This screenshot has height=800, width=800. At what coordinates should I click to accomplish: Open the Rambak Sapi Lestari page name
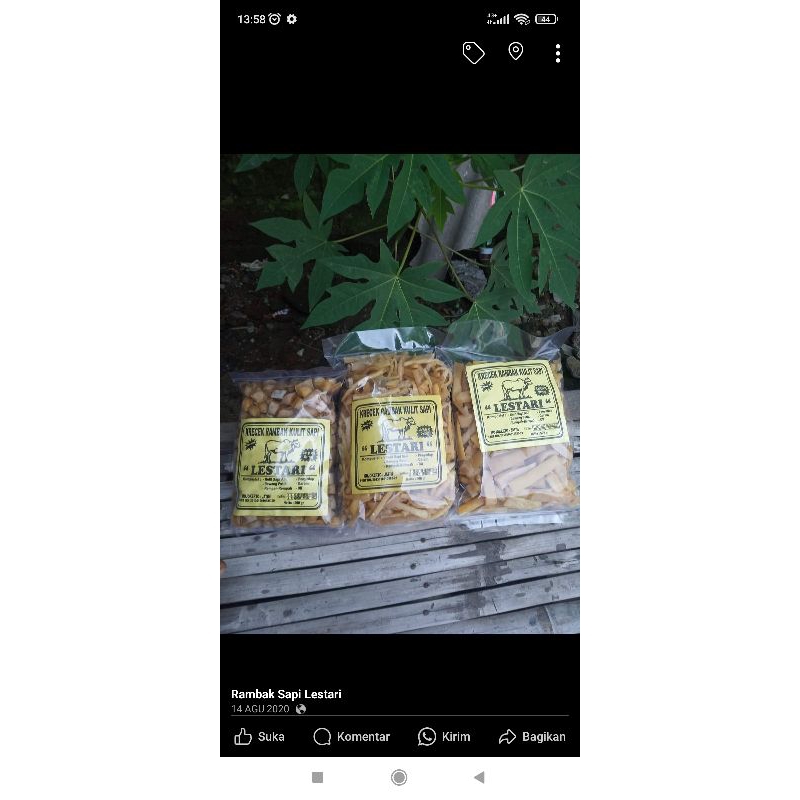coord(286,694)
